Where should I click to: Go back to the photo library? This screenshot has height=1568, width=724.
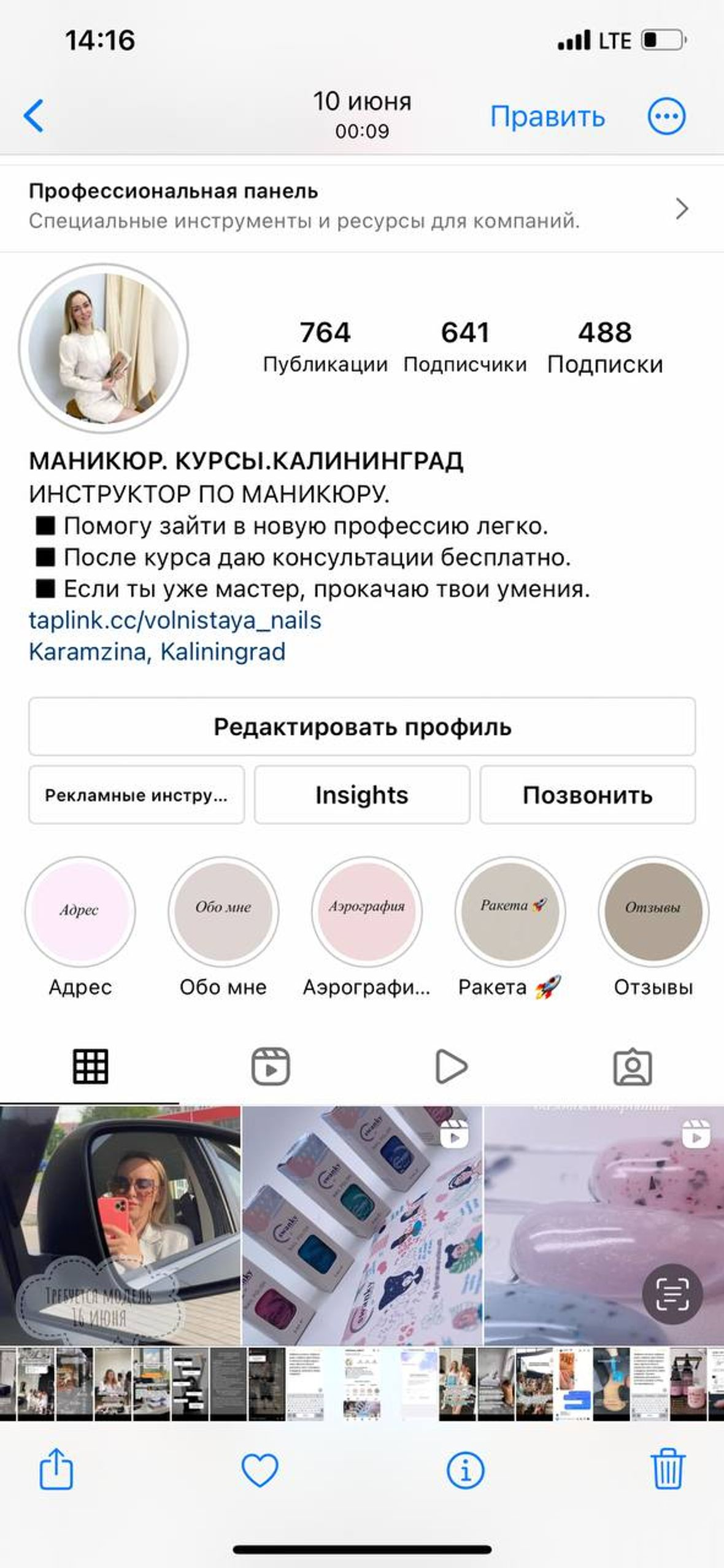tap(34, 116)
